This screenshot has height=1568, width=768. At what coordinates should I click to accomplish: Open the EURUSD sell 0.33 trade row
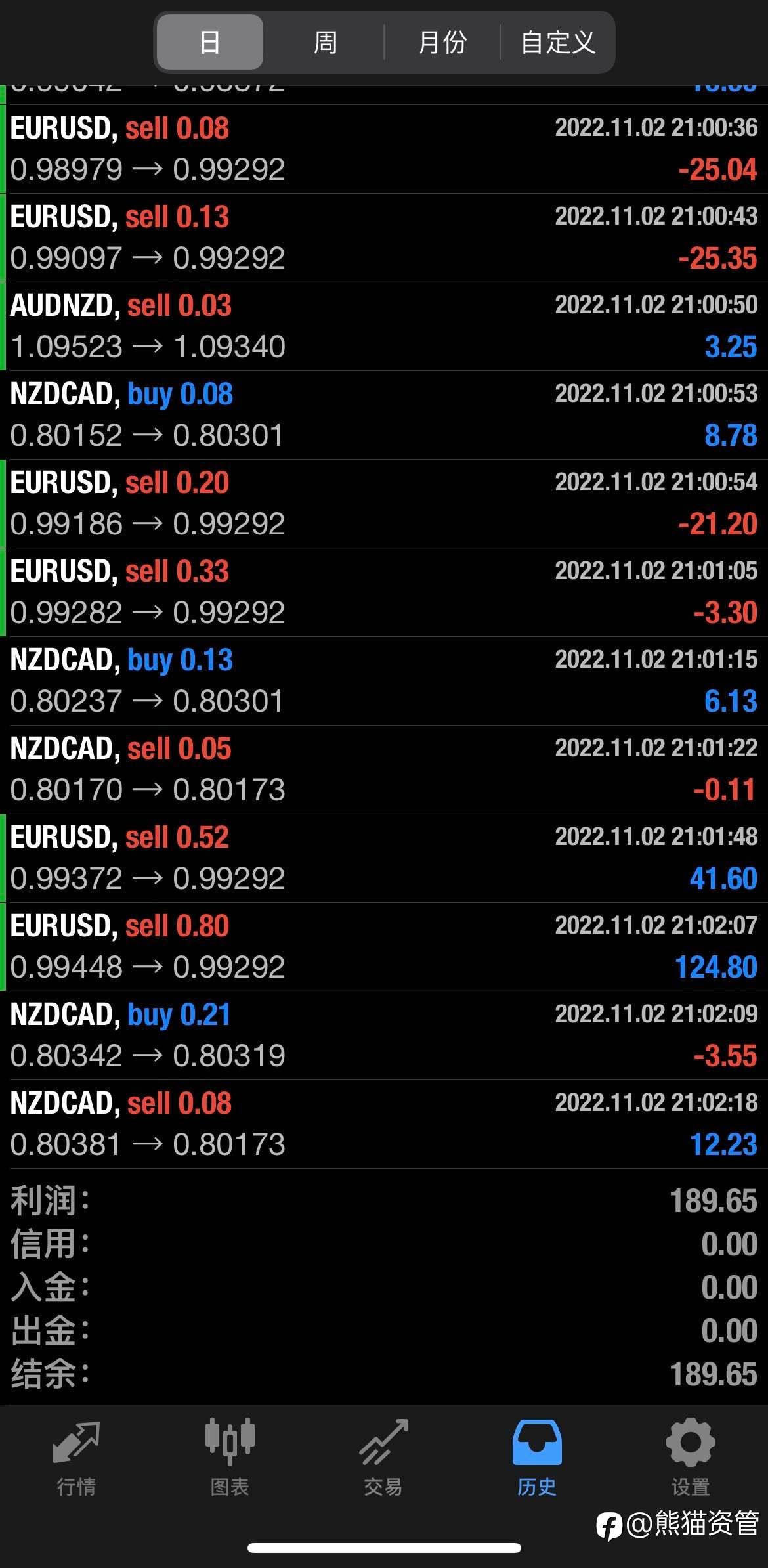pyautogui.click(x=384, y=592)
